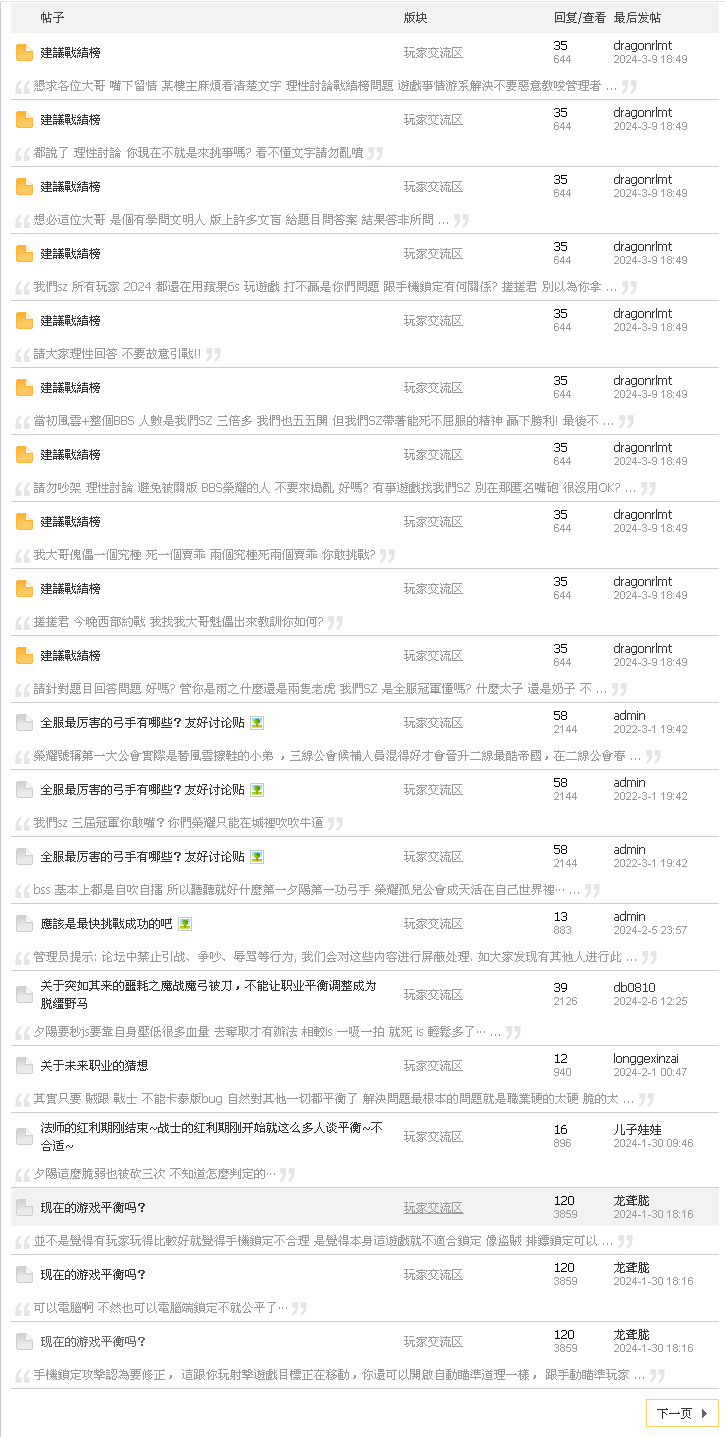Open 玩家交流区 next to 关于未来职业的猜想
725x1437 pixels.
click(433, 1065)
